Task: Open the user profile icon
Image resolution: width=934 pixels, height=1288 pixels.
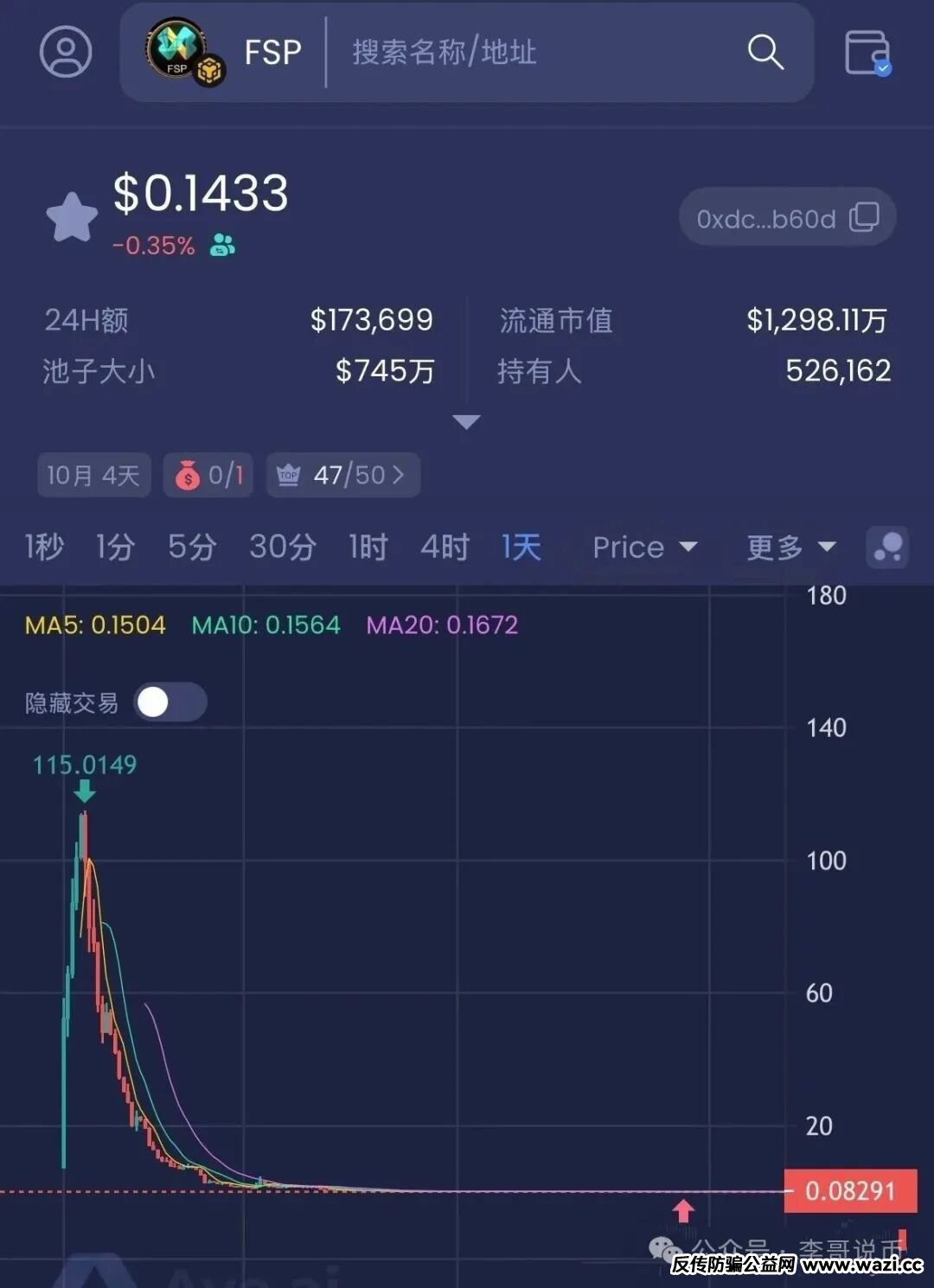Action: pyautogui.click(x=66, y=52)
